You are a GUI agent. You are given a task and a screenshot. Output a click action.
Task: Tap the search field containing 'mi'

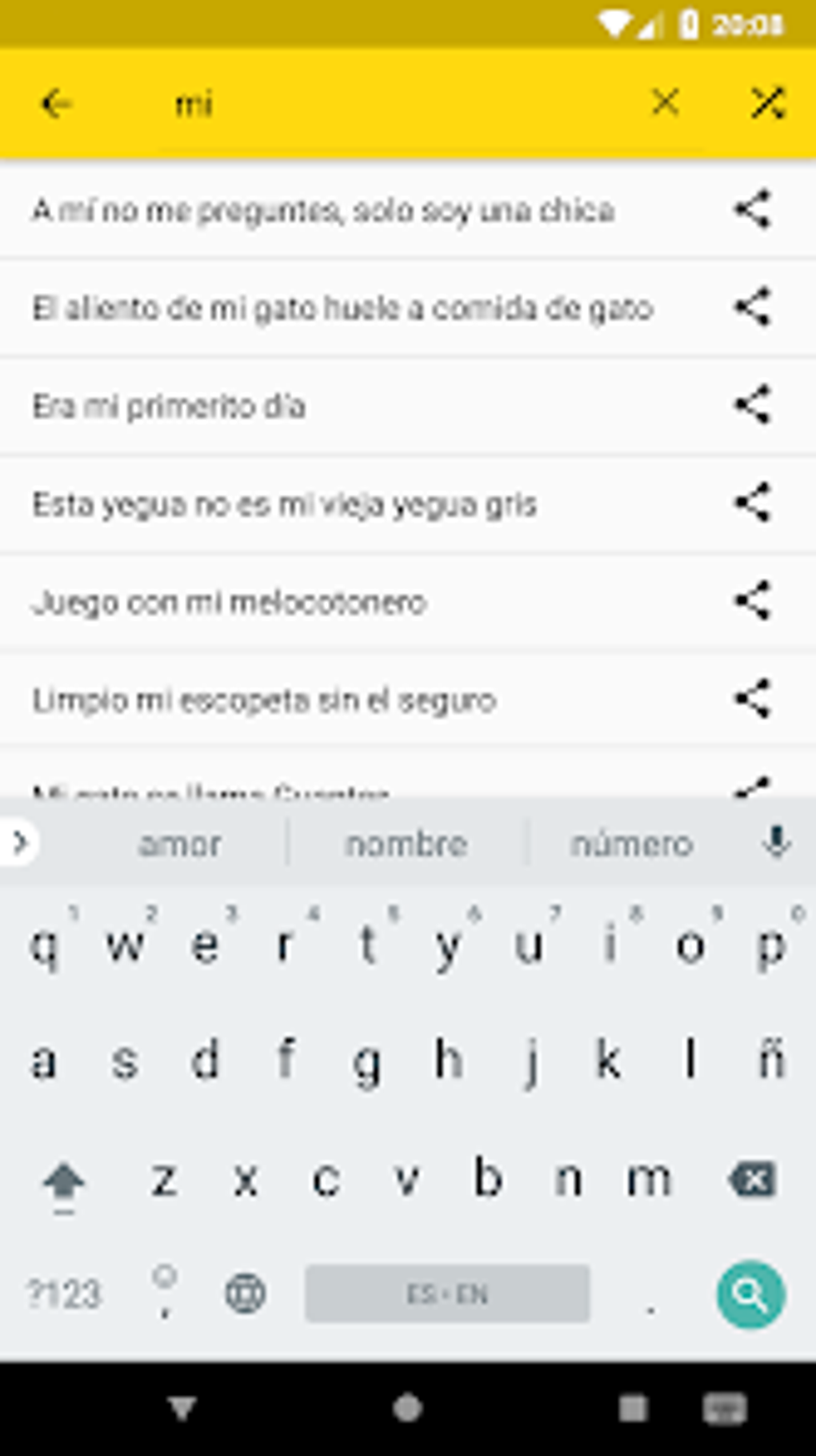(400, 104)
